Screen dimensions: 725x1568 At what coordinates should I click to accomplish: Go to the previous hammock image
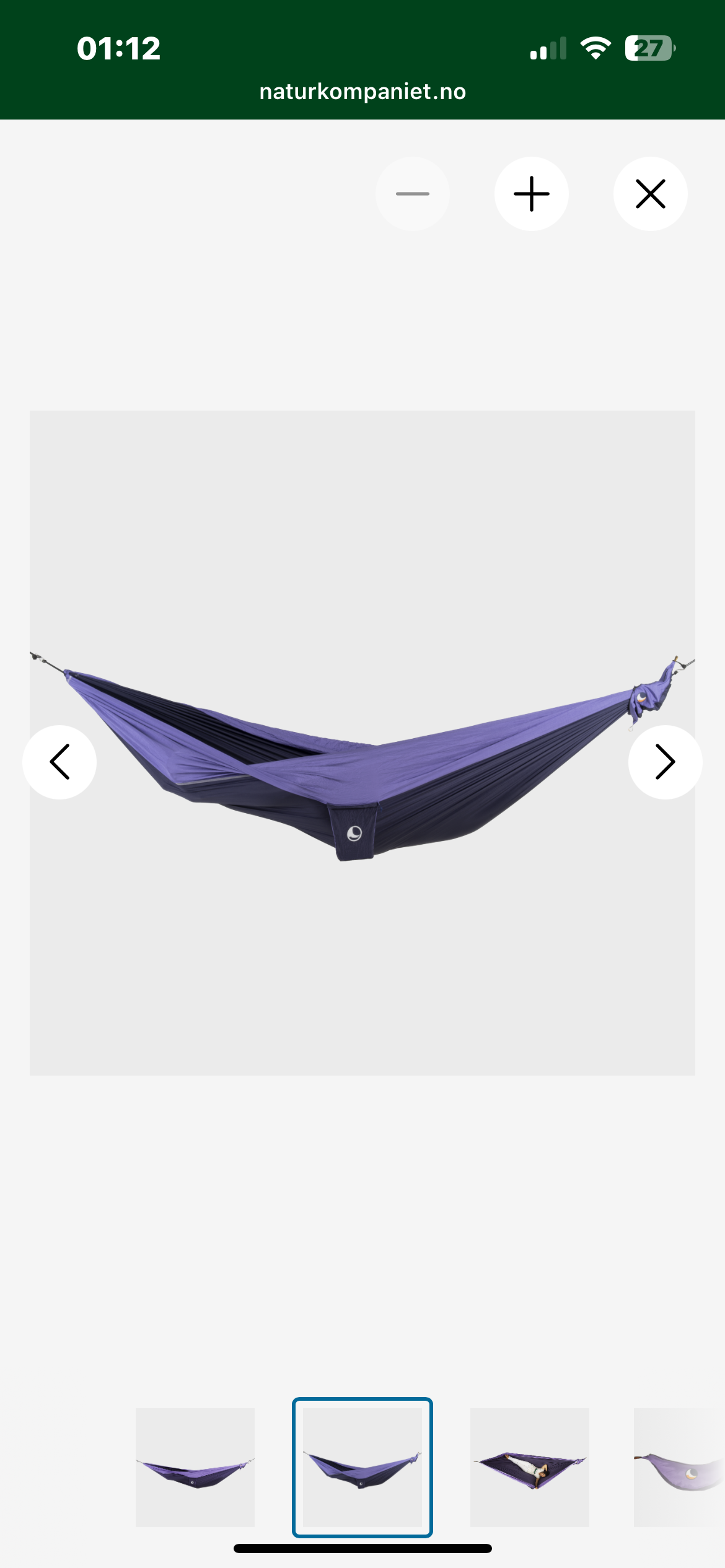click(x=59, y=762)
